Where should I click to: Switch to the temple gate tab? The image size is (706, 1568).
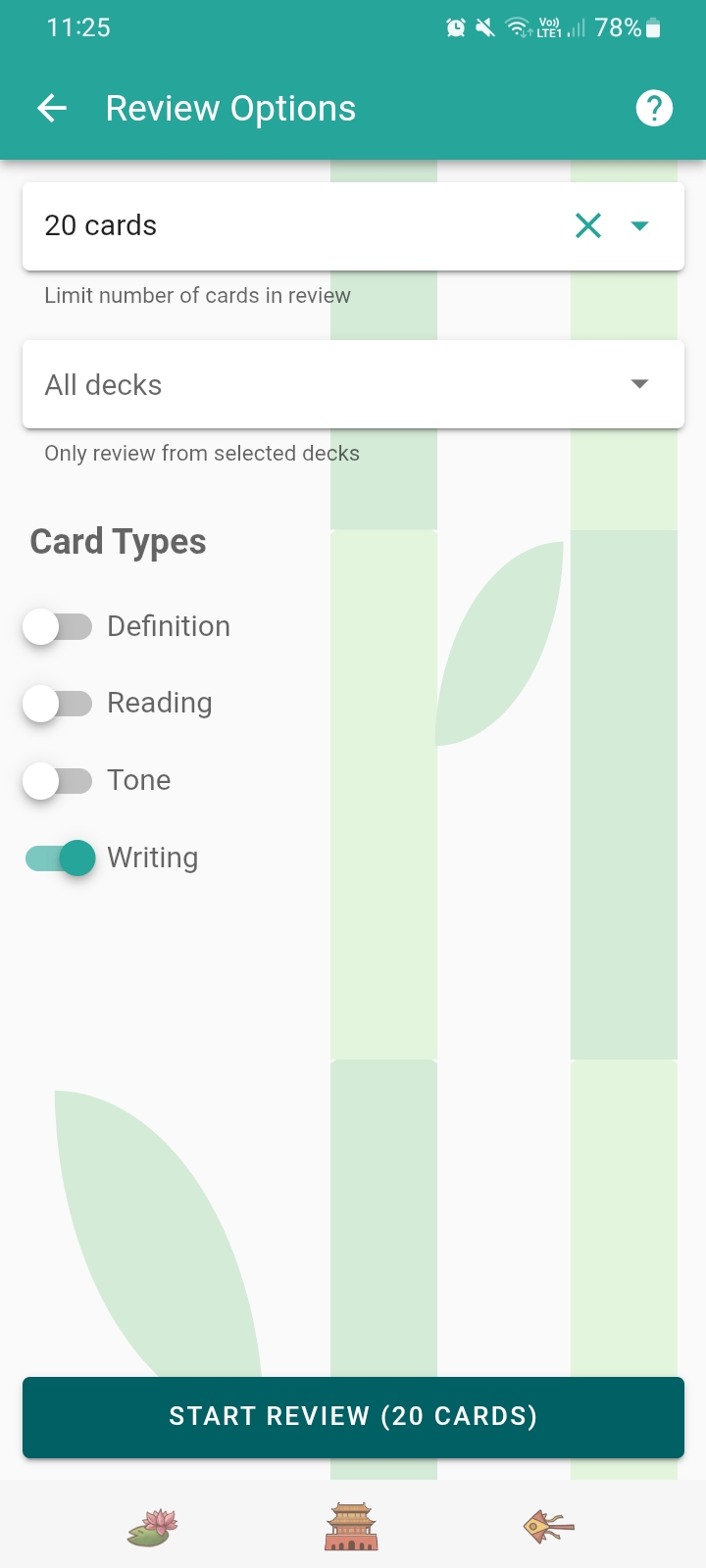[x=351, y=1526]
